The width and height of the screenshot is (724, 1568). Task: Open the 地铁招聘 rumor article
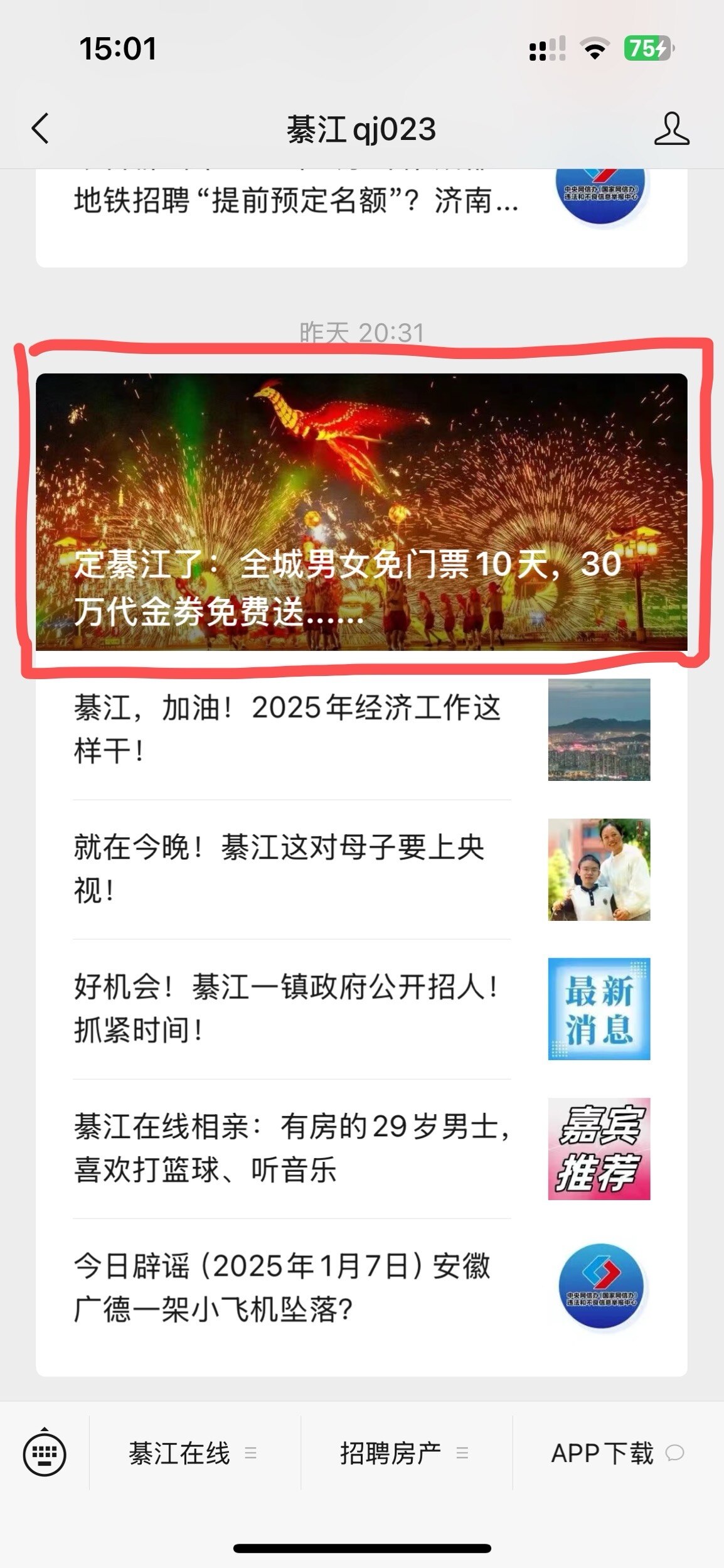pyautogui.click(x=295, y=202)
